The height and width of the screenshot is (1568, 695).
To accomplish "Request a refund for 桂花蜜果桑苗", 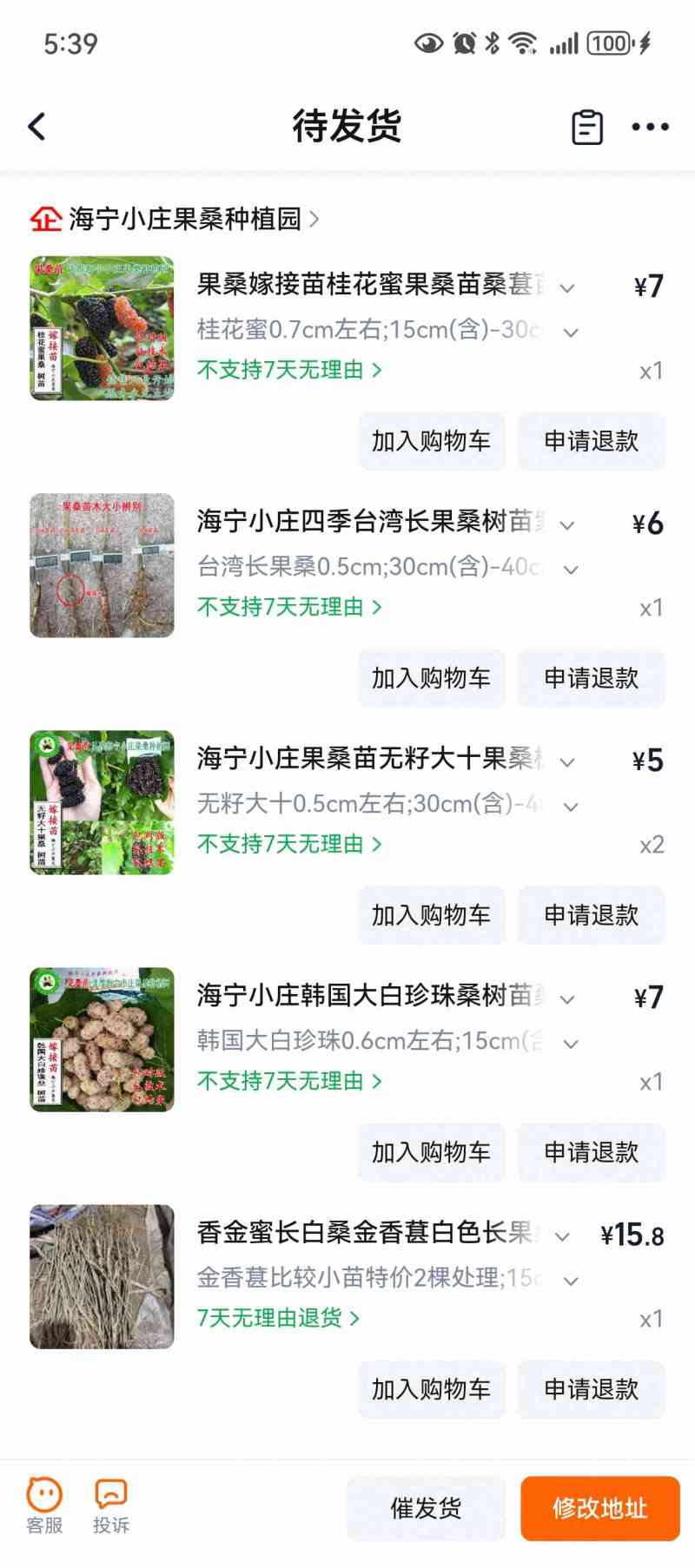I will tap(591, 441).
